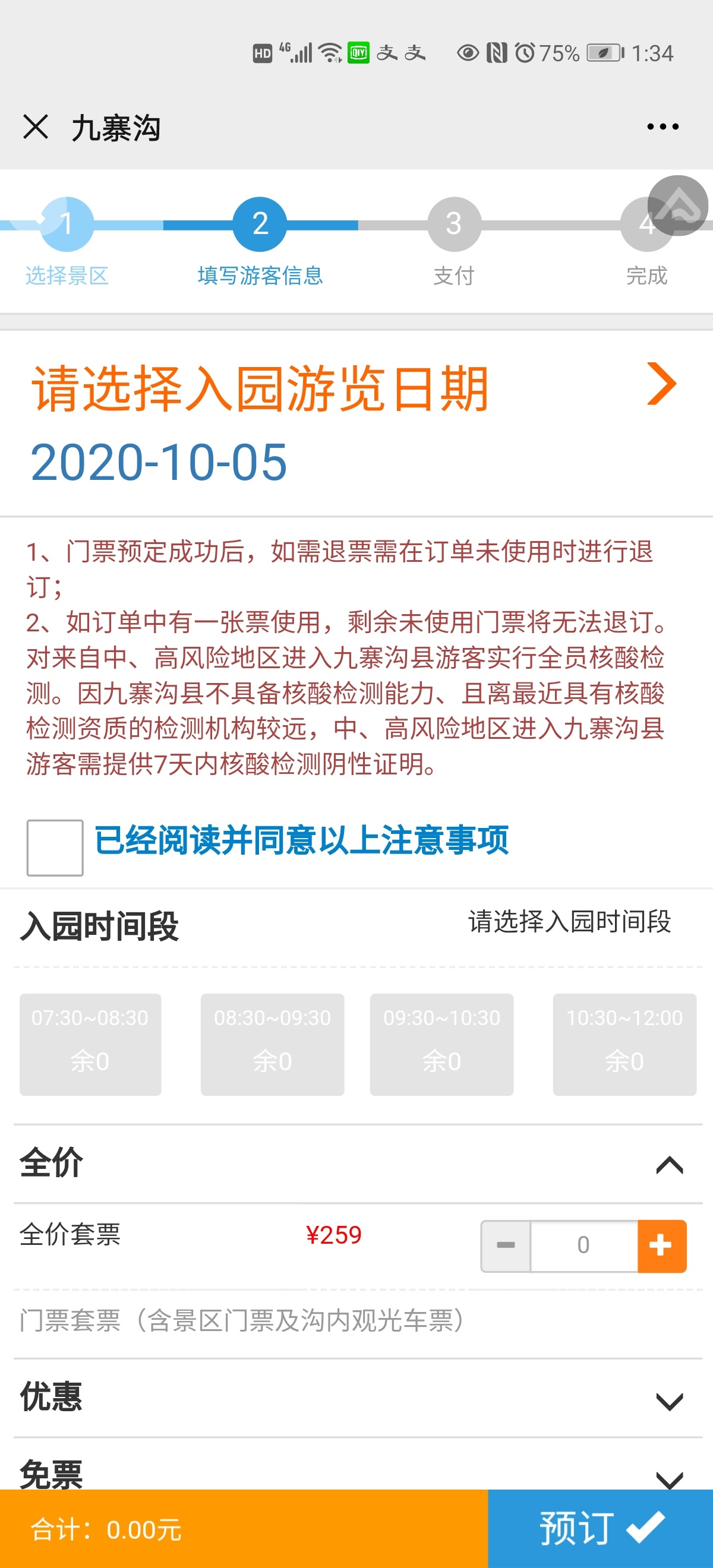Viewport: 713px width, 1568px height.
Task: Tap the scroll-to-top floating arrow
Action: click(677, 205)
